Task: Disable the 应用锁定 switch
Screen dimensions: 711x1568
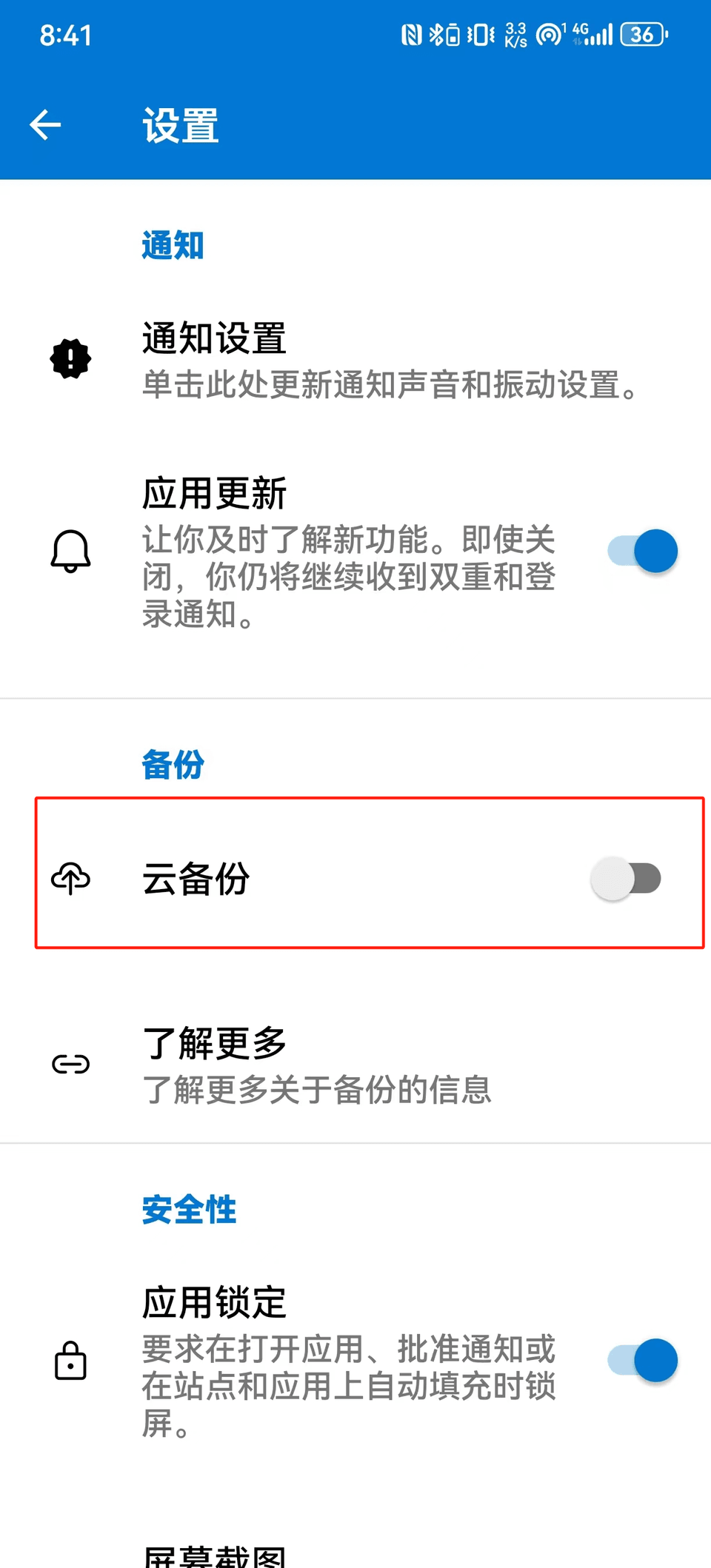Action: [x=642, y=1361]
